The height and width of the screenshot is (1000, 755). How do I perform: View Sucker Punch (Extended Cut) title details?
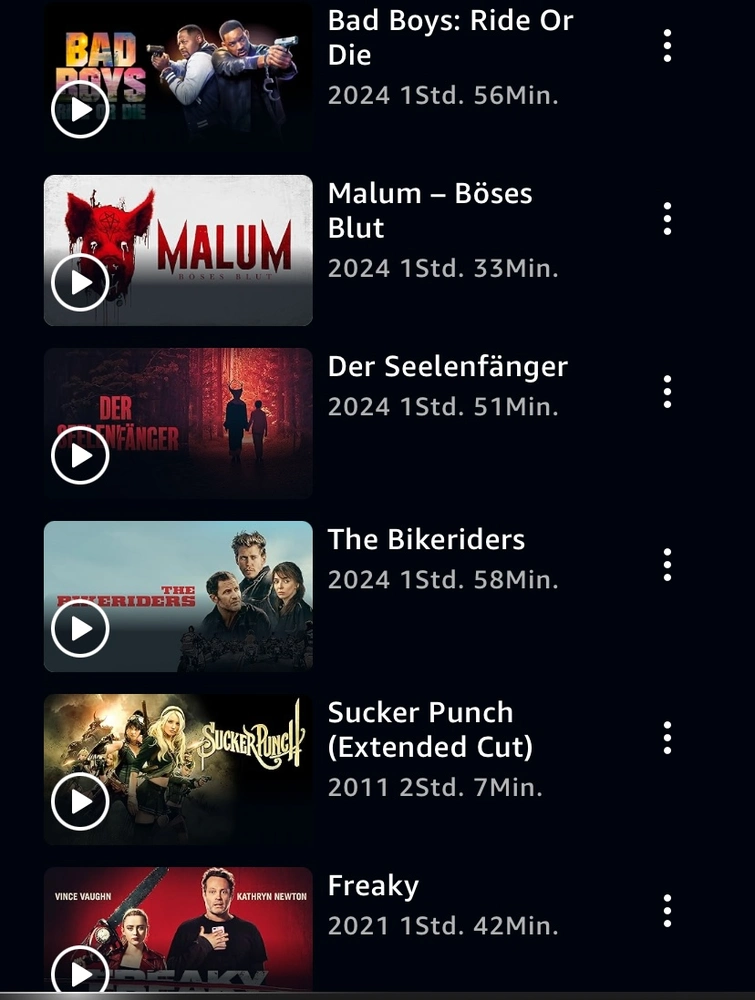click(x=429, y=729)
